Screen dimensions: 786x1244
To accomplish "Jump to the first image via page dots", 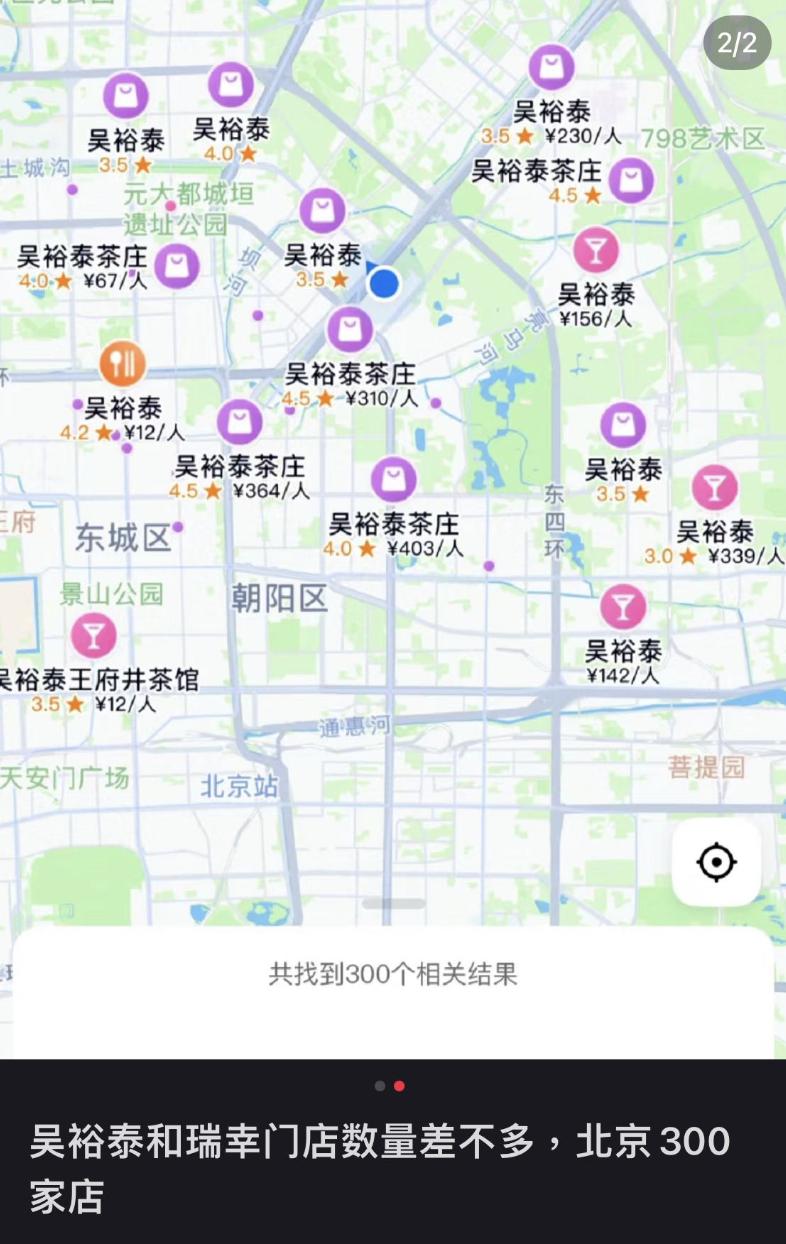I will (x=380, y=1086).
